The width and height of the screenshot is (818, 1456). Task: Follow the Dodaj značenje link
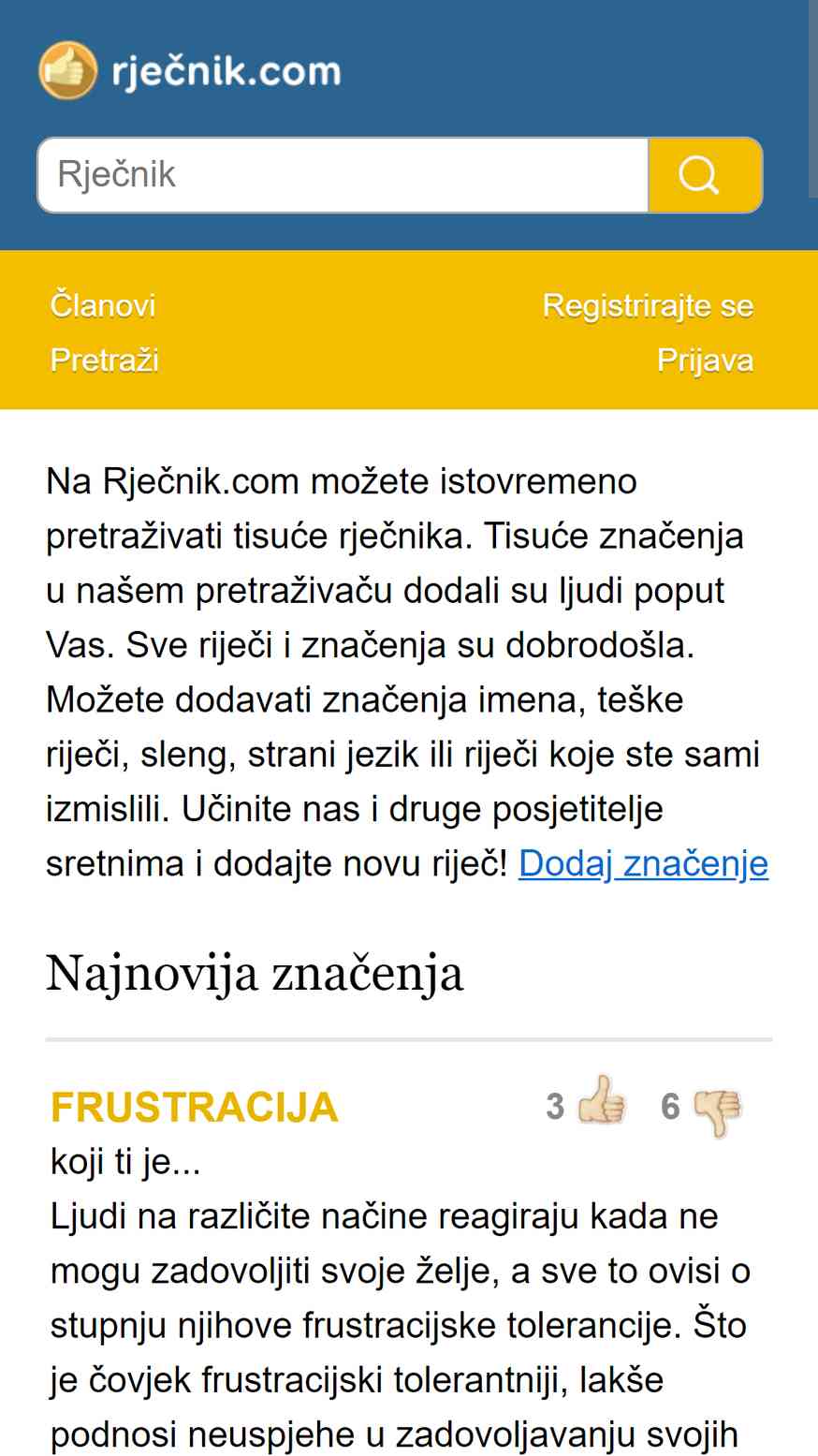point(643,863)
